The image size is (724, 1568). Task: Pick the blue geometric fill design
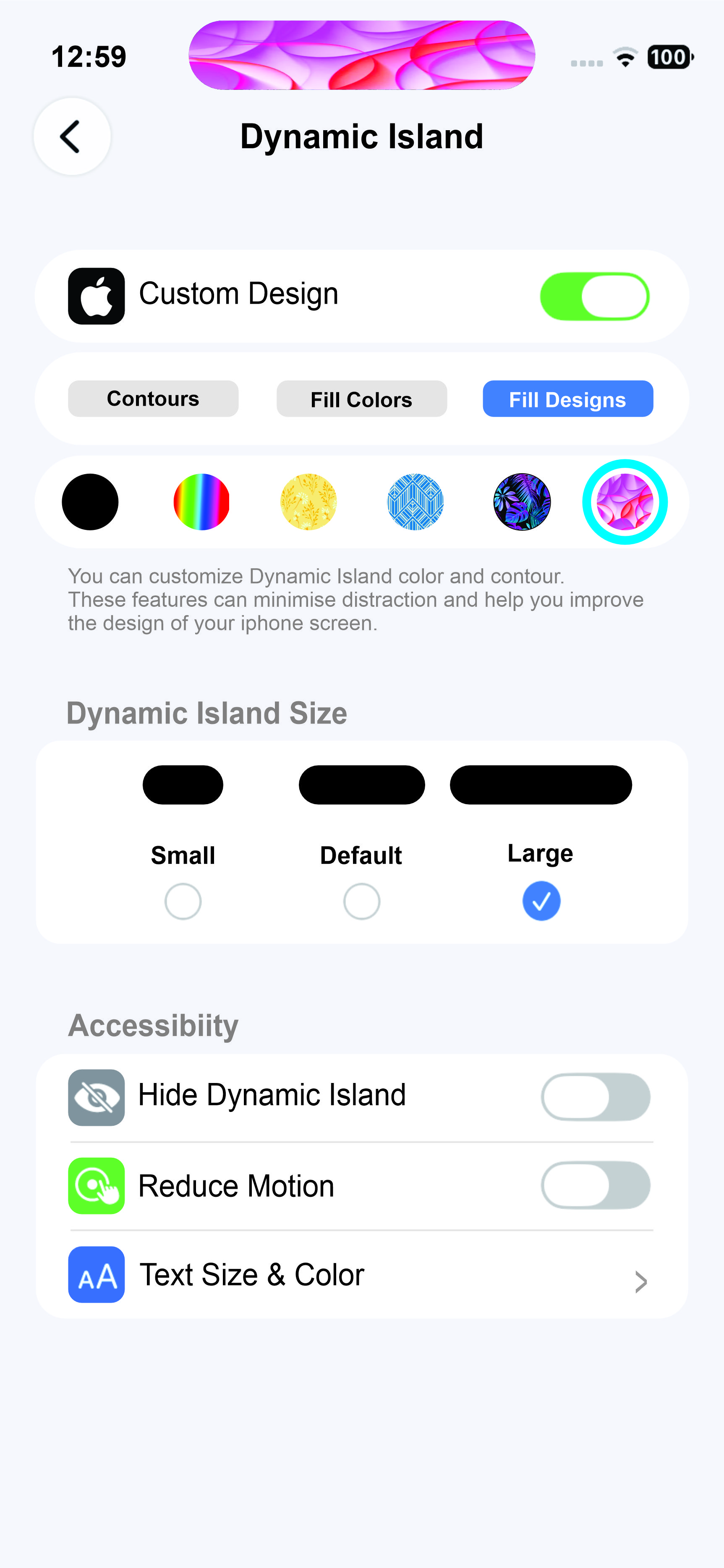pyautogui.click(x=415, y=502)
